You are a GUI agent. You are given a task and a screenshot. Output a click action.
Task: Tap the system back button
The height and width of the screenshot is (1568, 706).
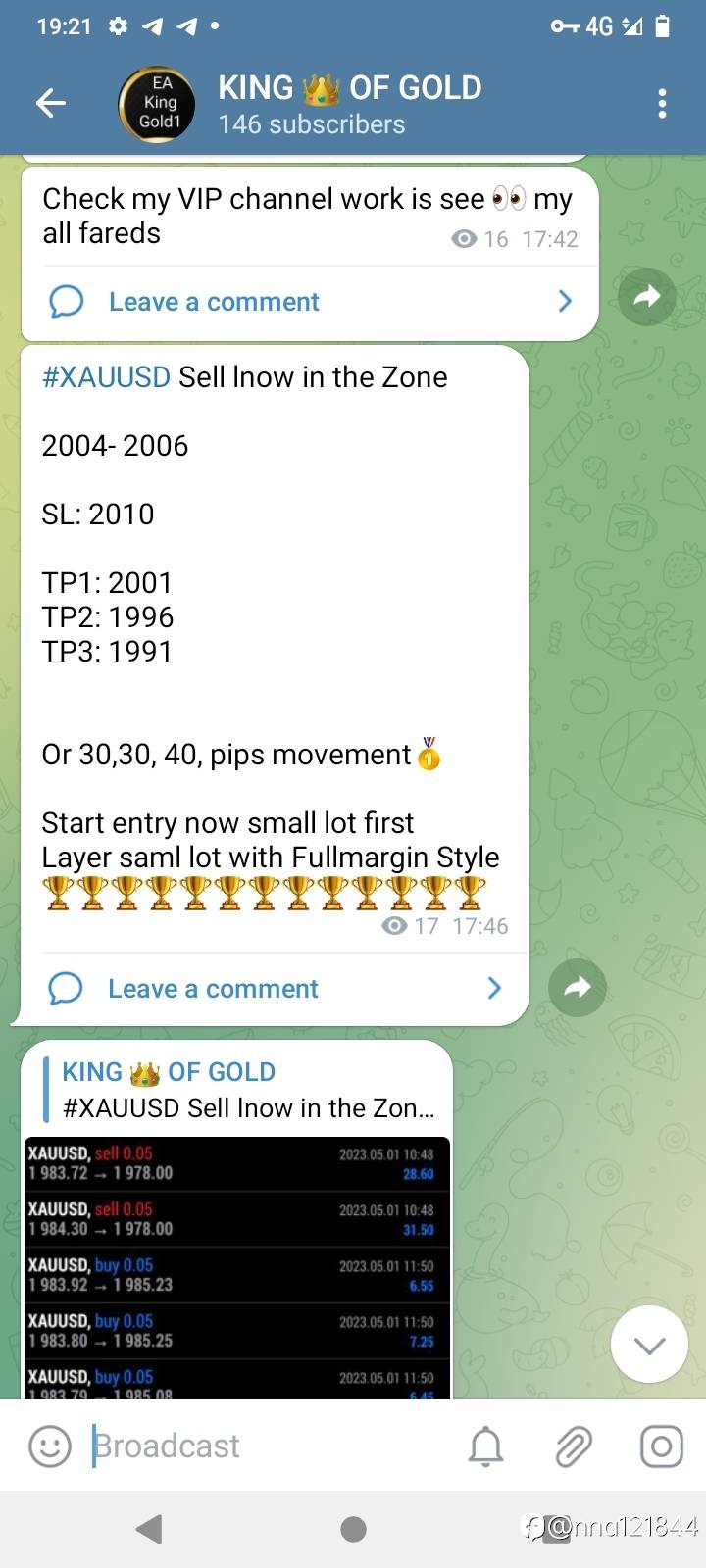tap(149, 1529)
